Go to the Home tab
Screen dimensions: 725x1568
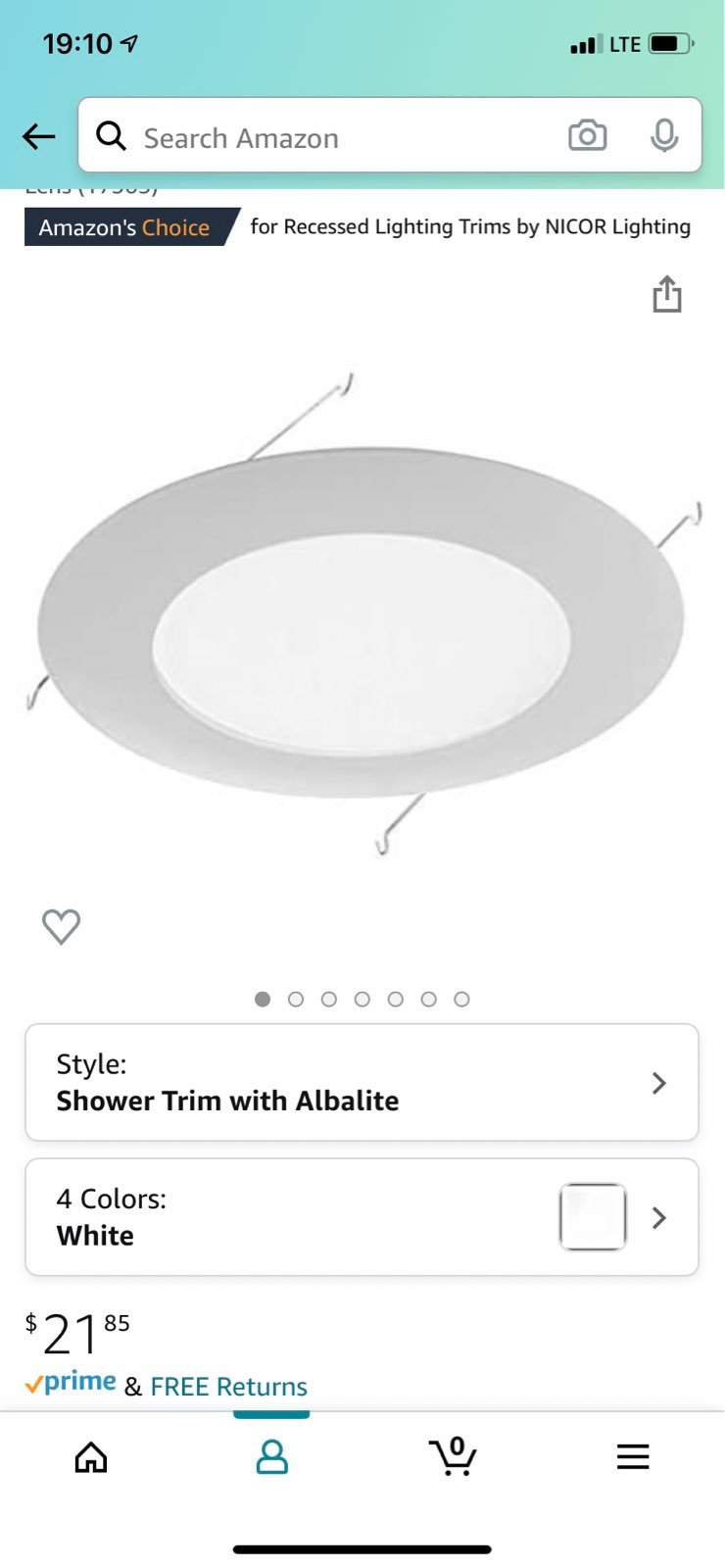(91, 1457)
